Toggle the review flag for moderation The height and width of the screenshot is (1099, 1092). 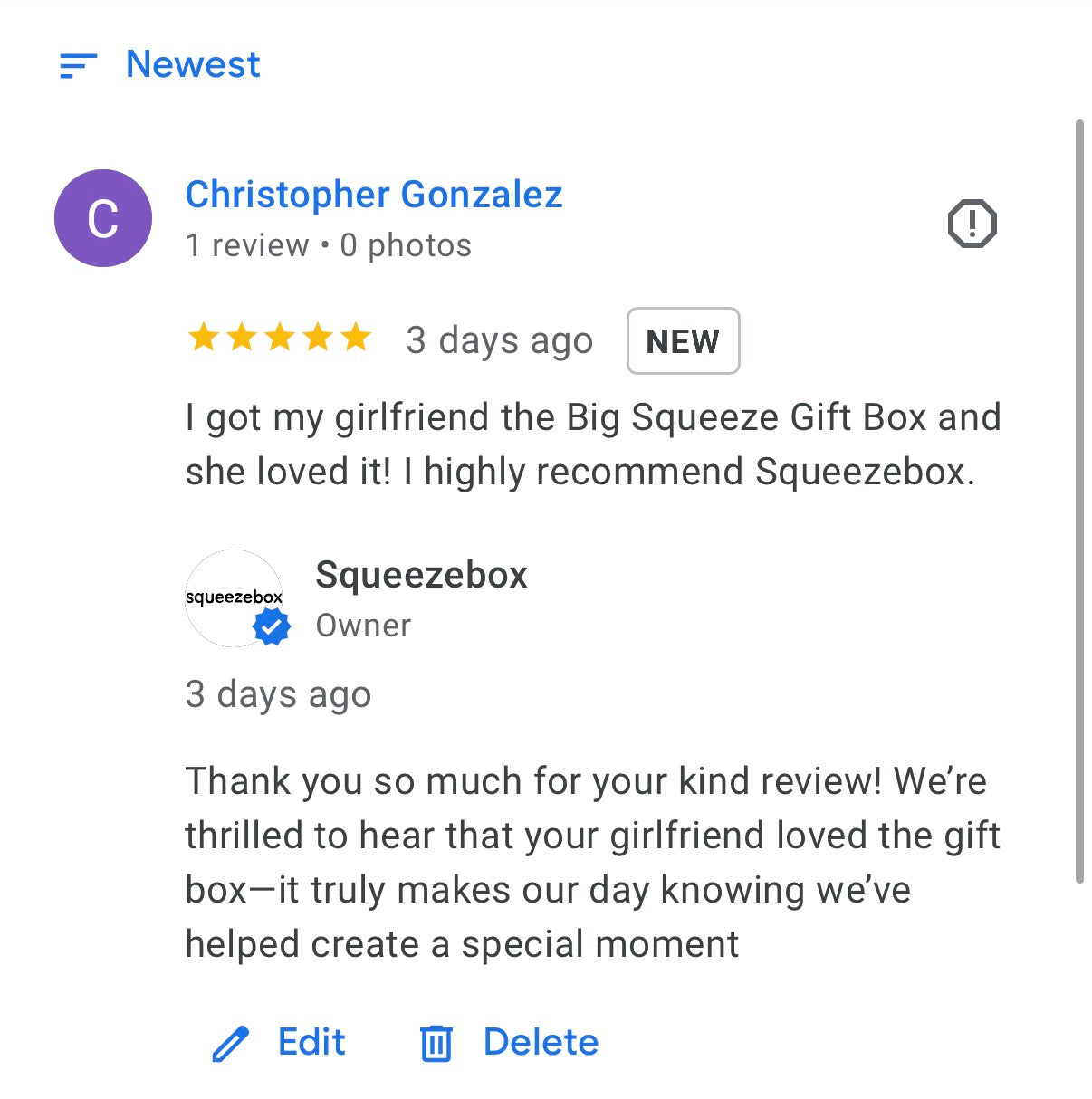click(x=973, y=223)
